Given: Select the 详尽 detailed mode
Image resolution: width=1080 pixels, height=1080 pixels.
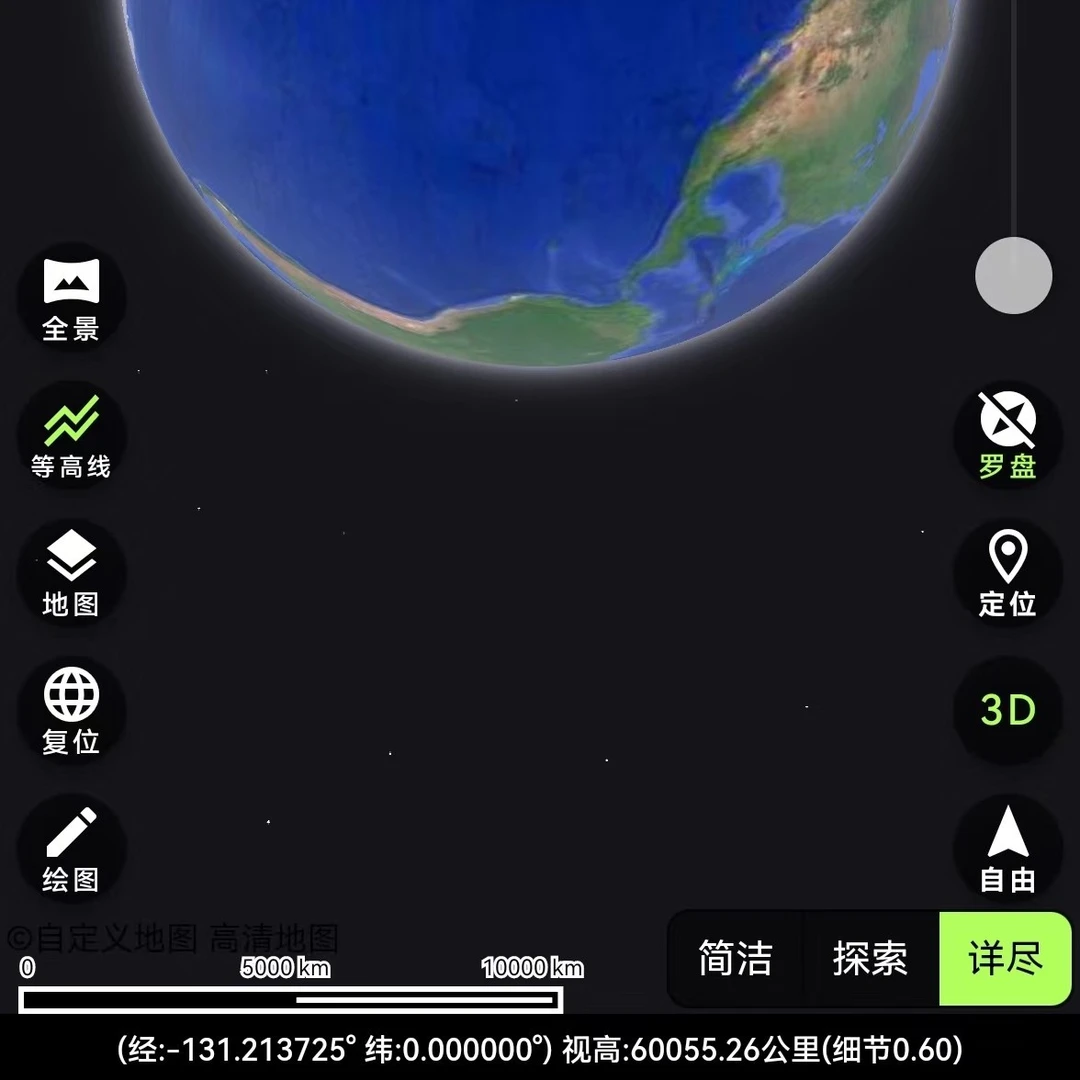Looking at the screenshot, I should point(1005,959).
